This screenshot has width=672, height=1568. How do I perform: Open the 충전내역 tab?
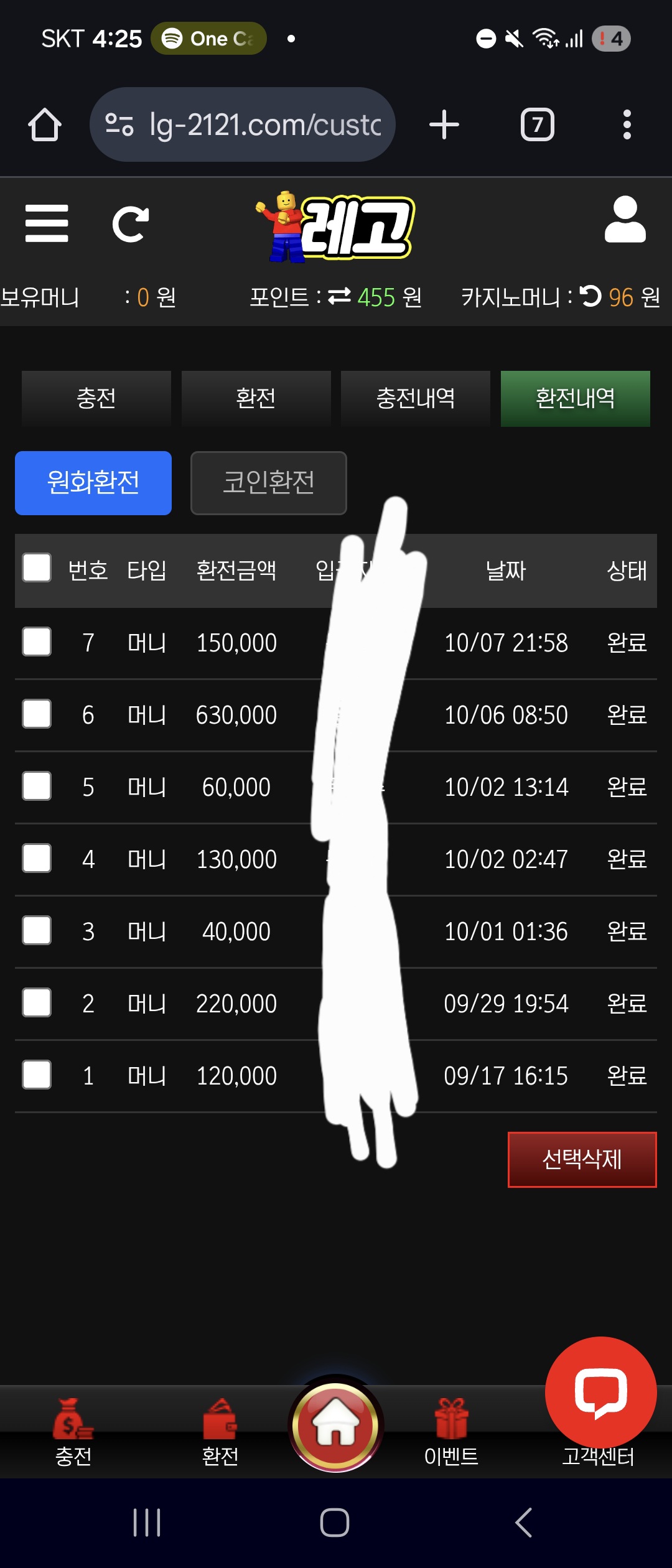(x=416, y=398)
